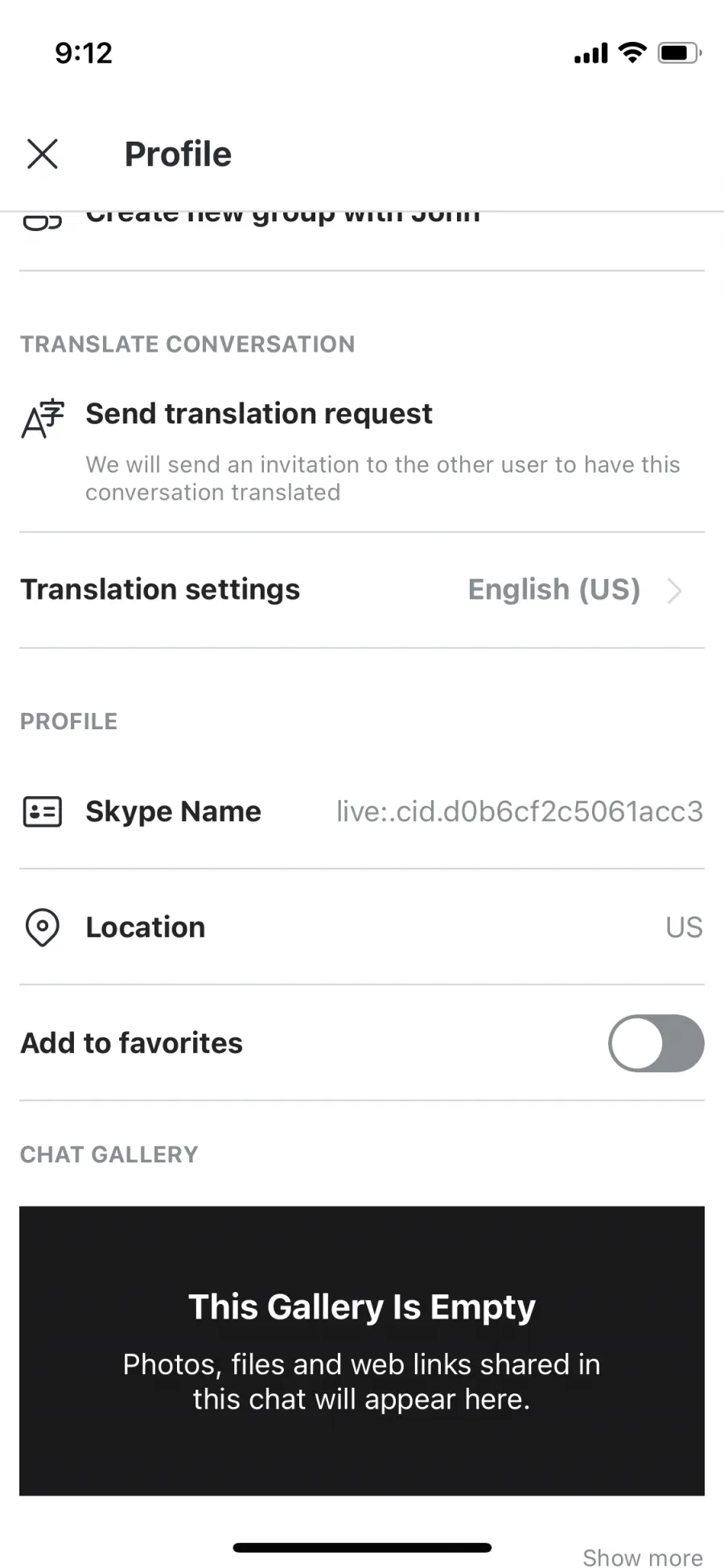Tap the Skype Name row
This screenshot has width=724, height=1568.
(362, 811)
